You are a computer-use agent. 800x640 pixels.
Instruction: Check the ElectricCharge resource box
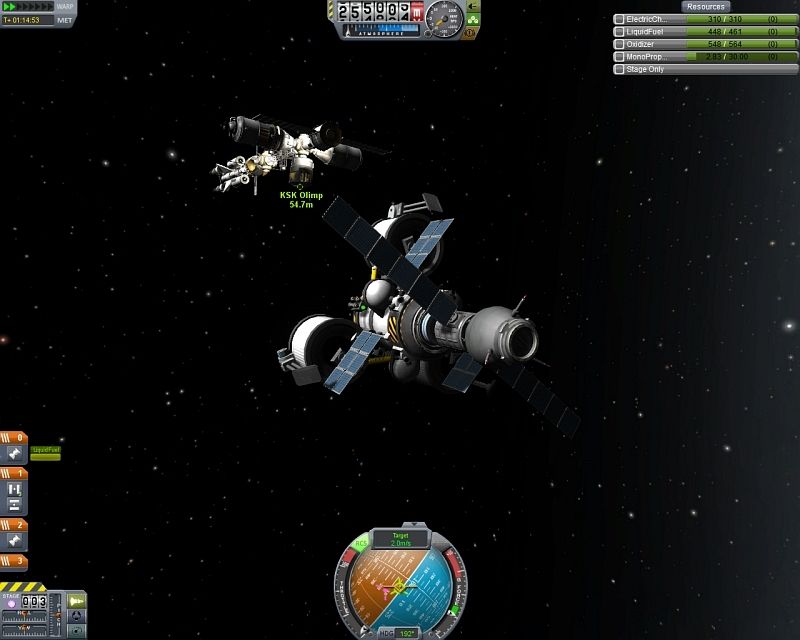click(x=620, y=19)
